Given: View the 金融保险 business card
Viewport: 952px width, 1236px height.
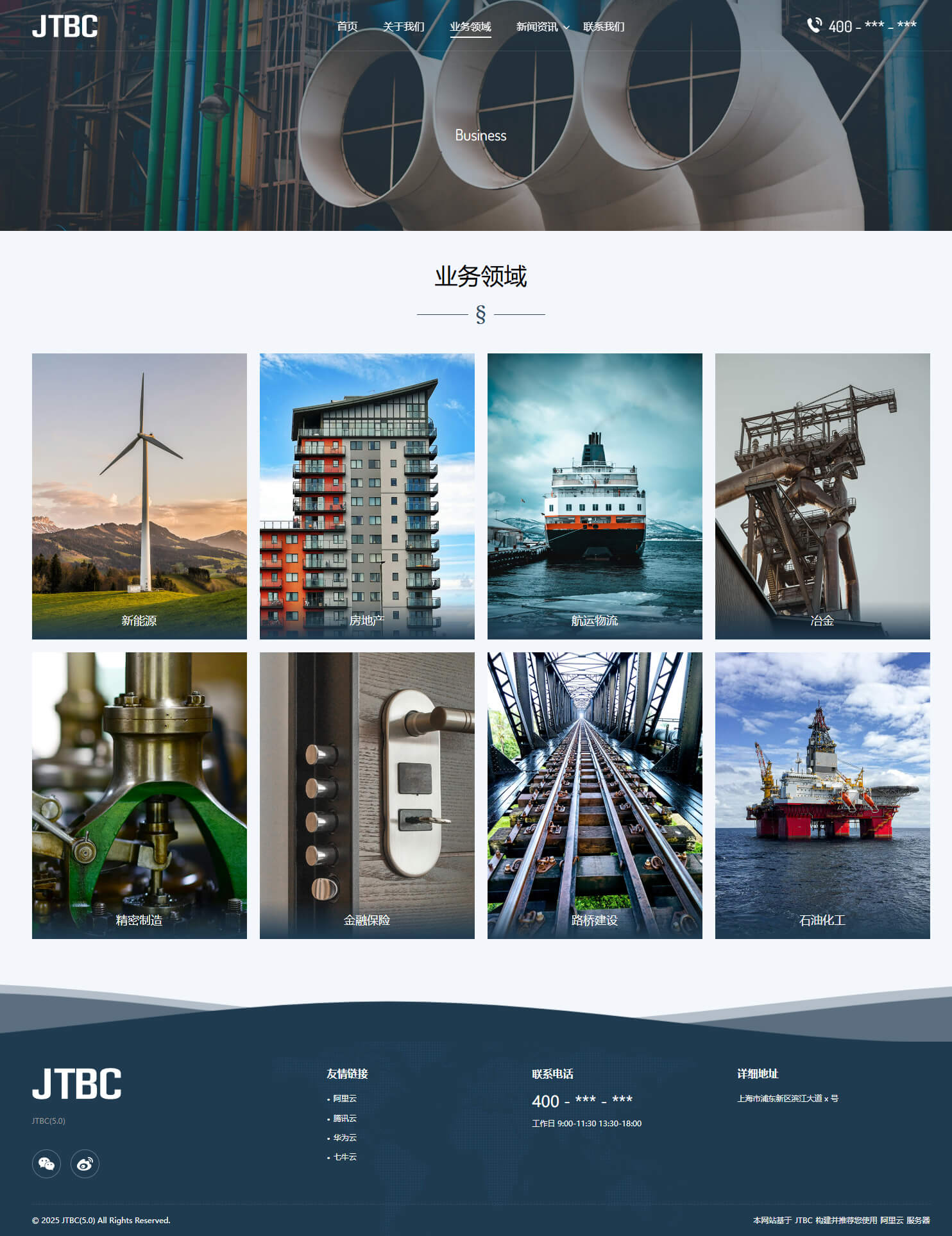Looking at the screenshot, I should click(x=367, y=795).
